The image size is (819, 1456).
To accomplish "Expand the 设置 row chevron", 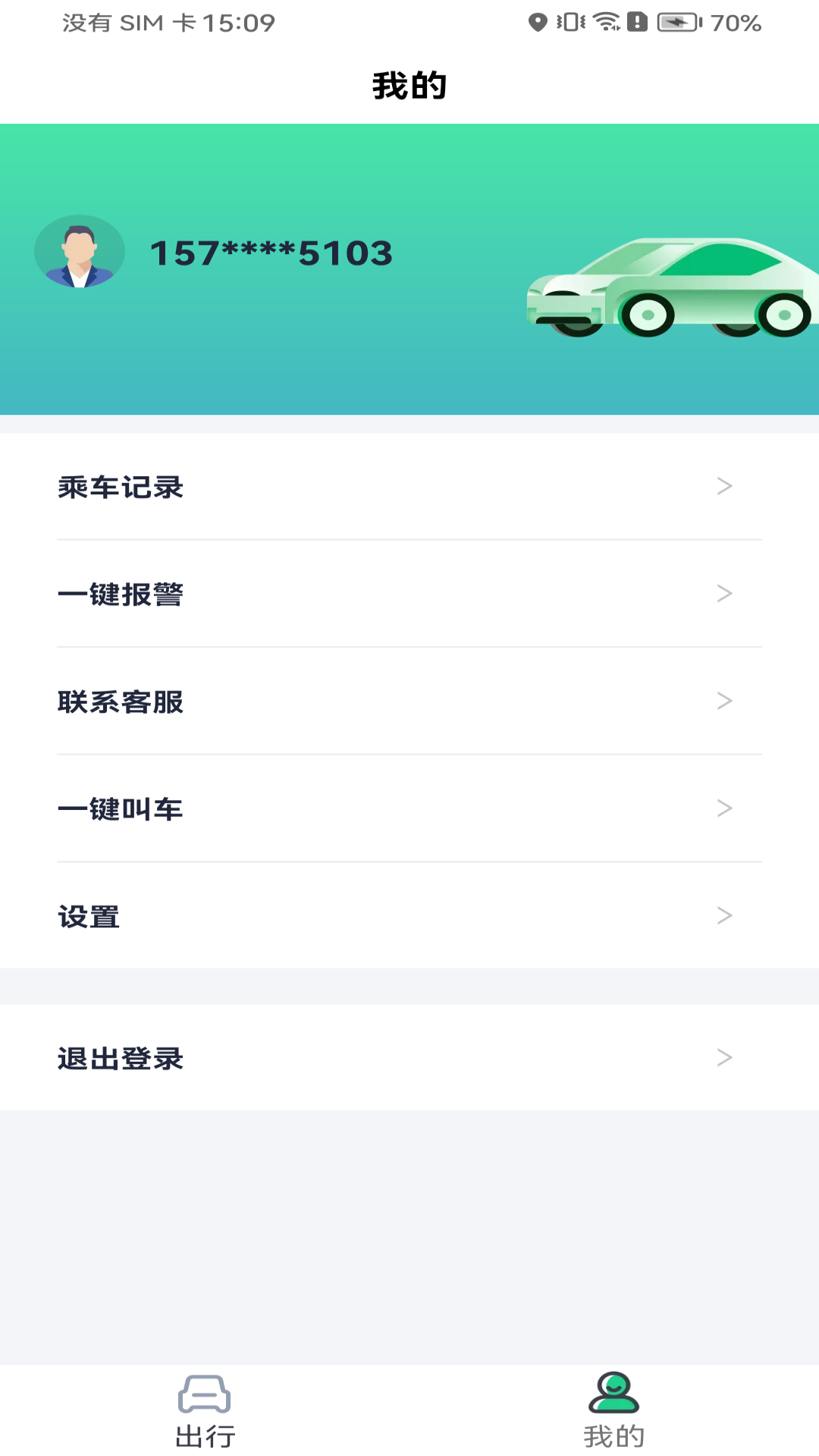I will coord(724,915).
